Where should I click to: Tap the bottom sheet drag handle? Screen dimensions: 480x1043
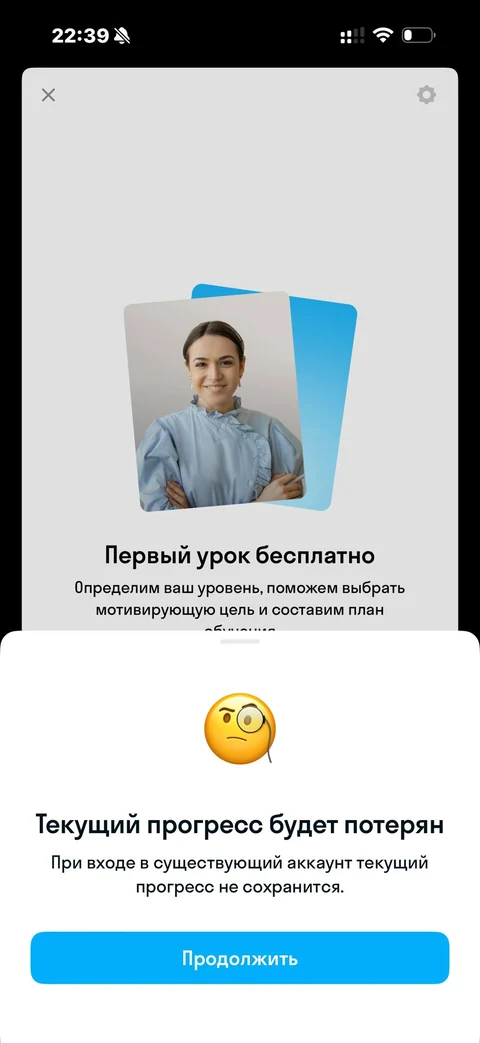tap(240, 641)
